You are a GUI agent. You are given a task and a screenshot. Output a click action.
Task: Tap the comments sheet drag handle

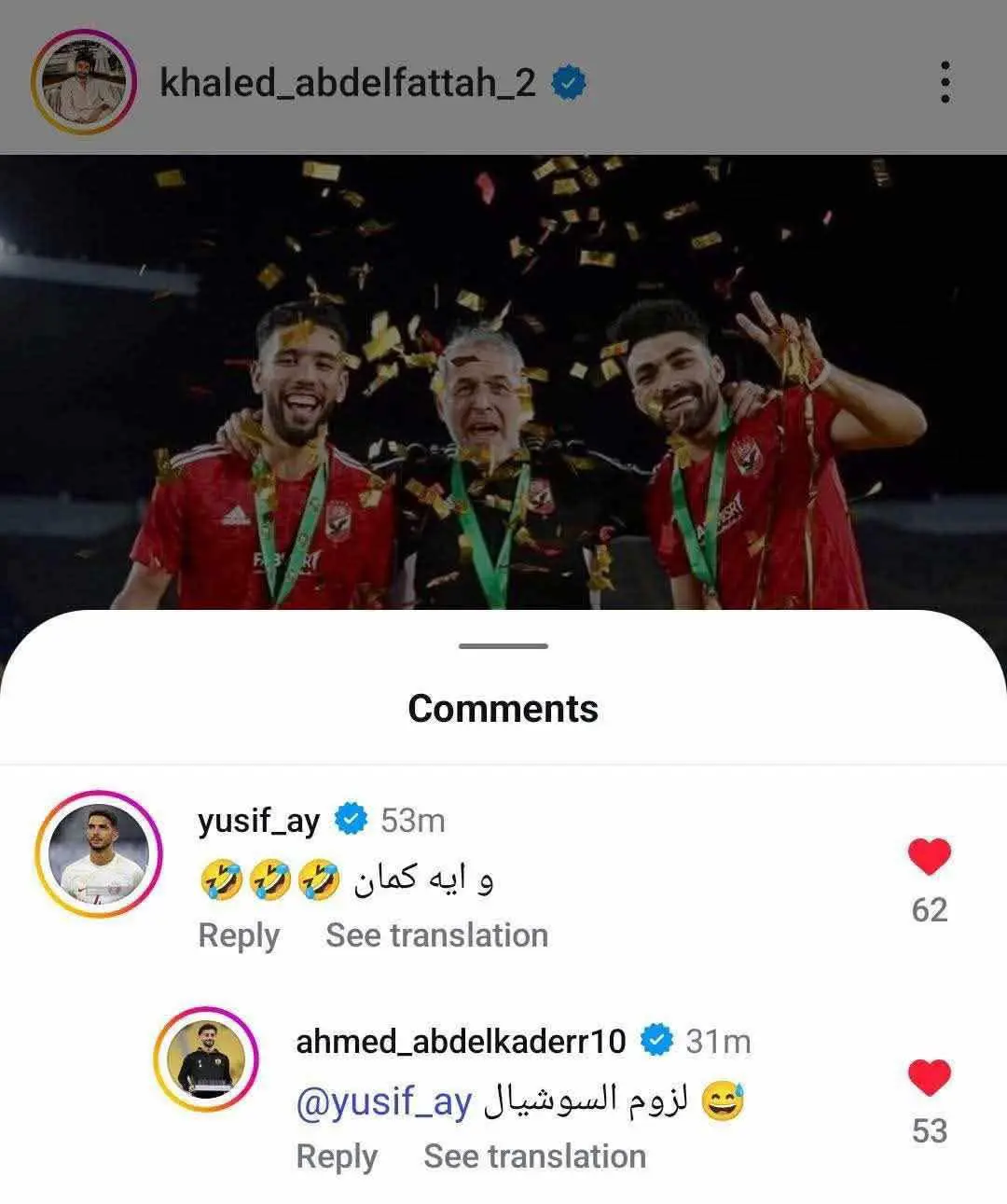click(x=504, y=645)
